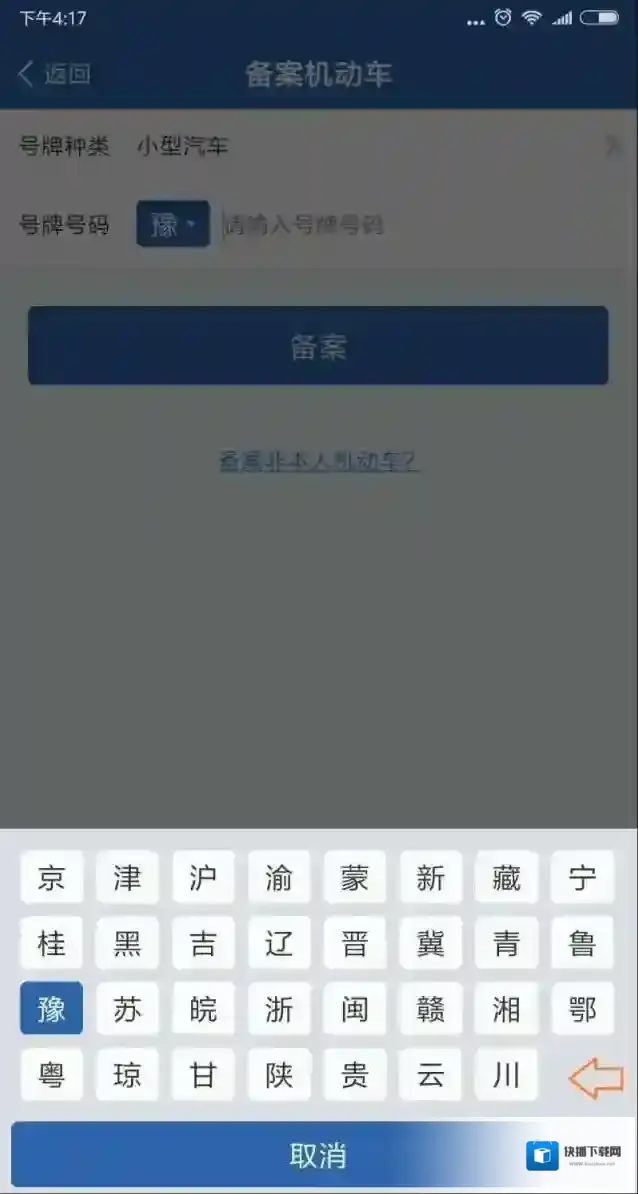Choose 沪 from the province keyboard
The image size is (638, 1194).
(203, 878)
